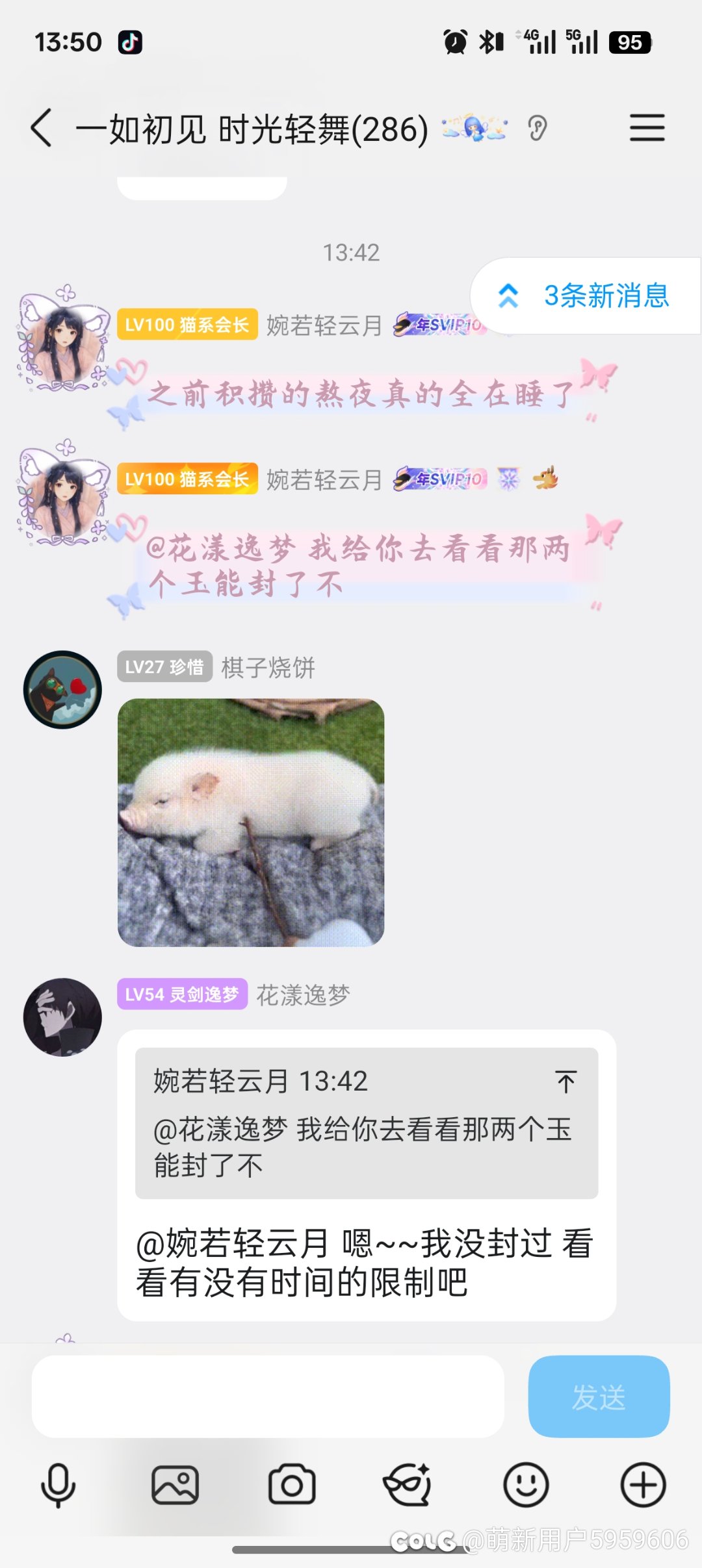This screenshot has width=702, height=1568.
Task: View 花漾逸梦's profile avatar
Action: click(x=62, y=1017)
